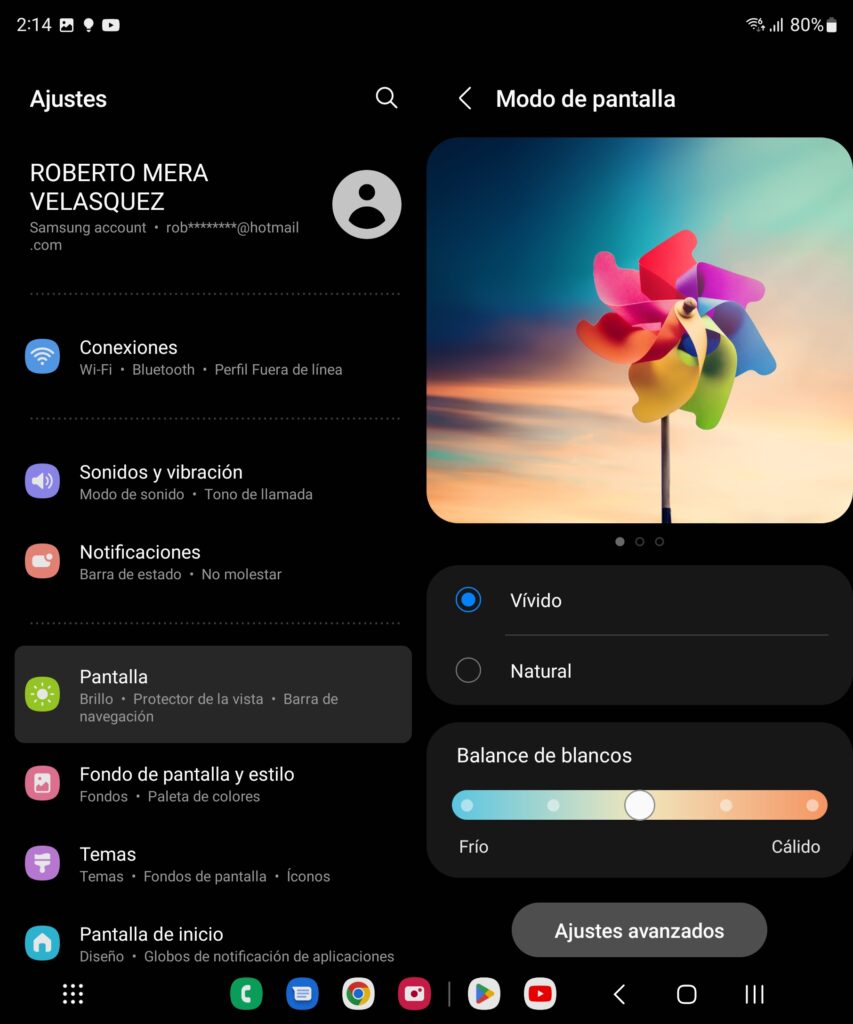Viewport: 853px width, 1024px height.
Task: Open the settings search icon
Action: (386, 98)
